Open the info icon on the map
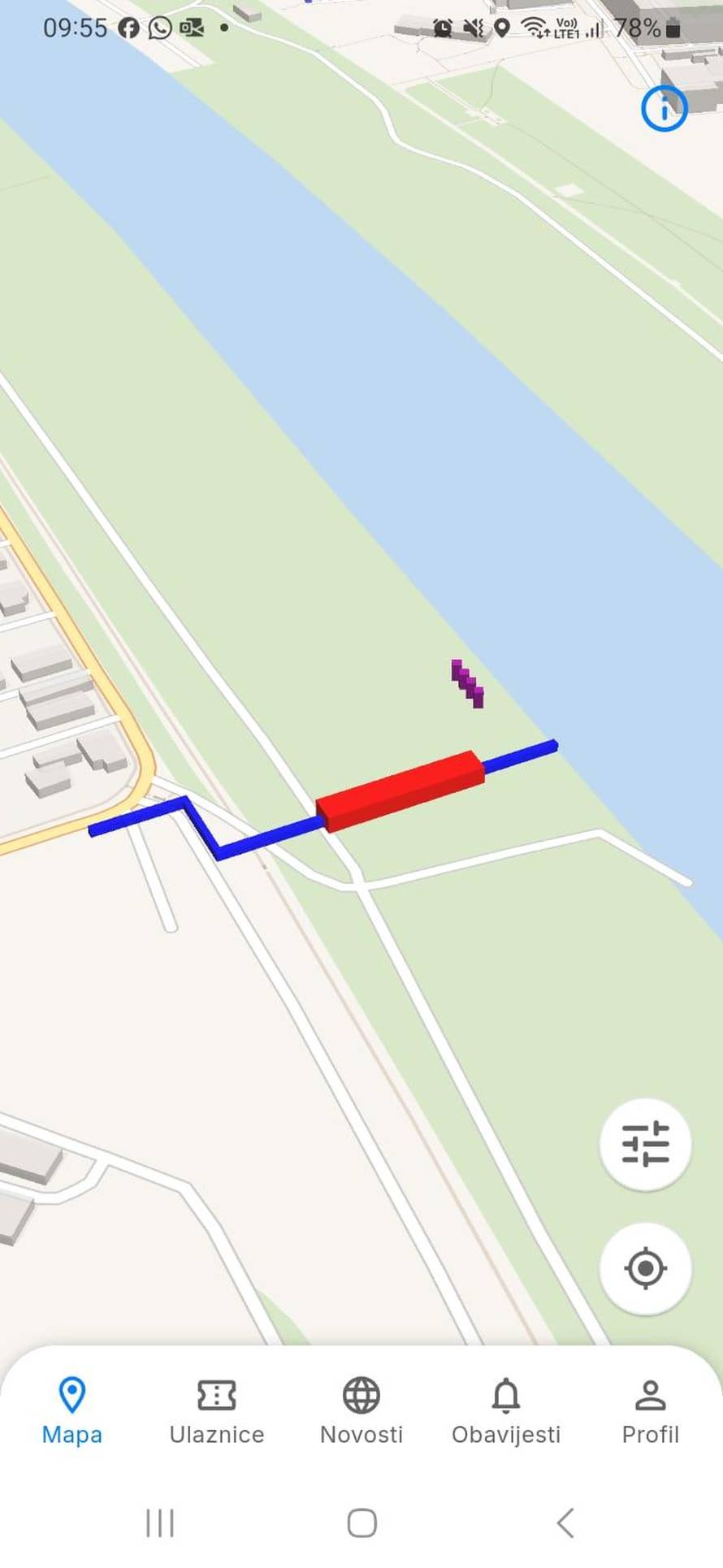 [x=664, y=108]
